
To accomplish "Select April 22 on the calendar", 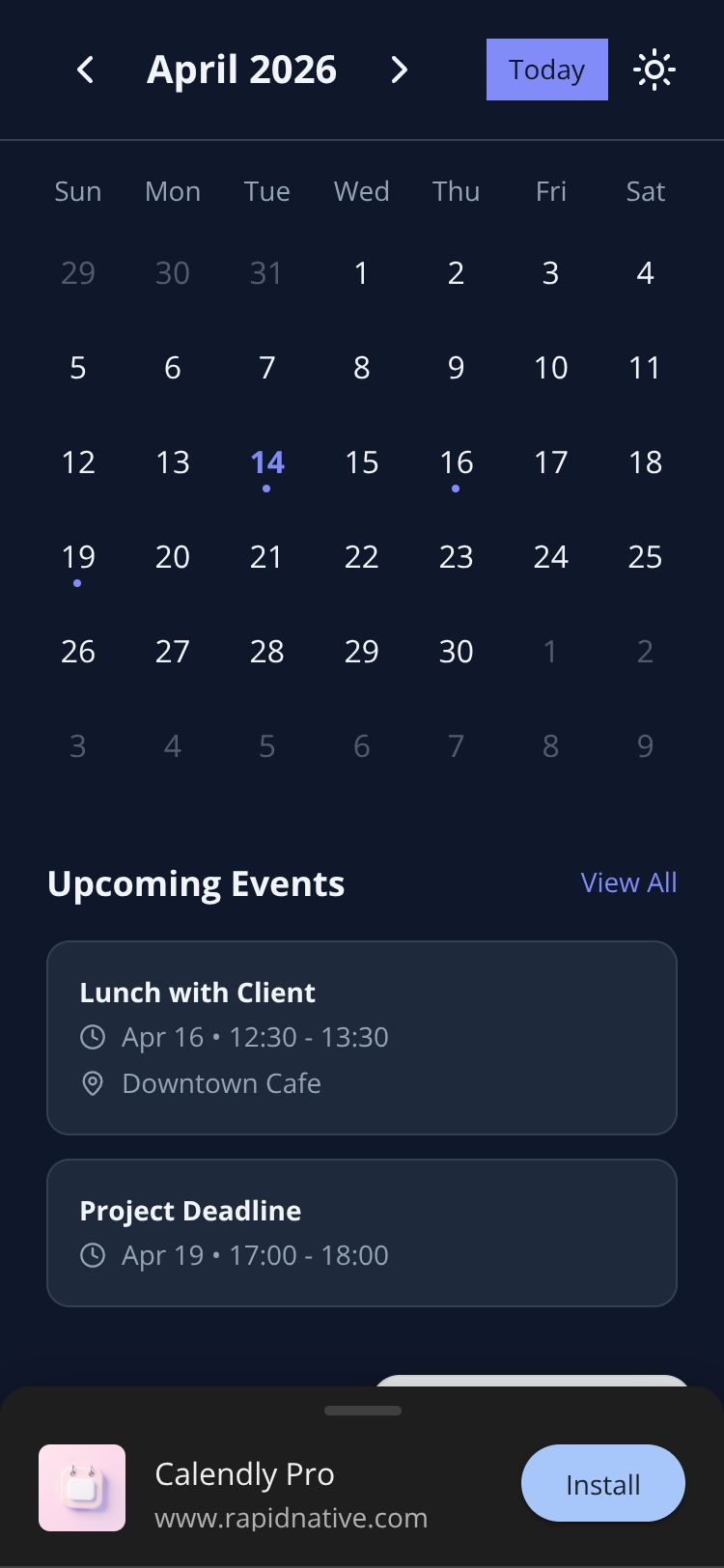I will click(361, 558).
